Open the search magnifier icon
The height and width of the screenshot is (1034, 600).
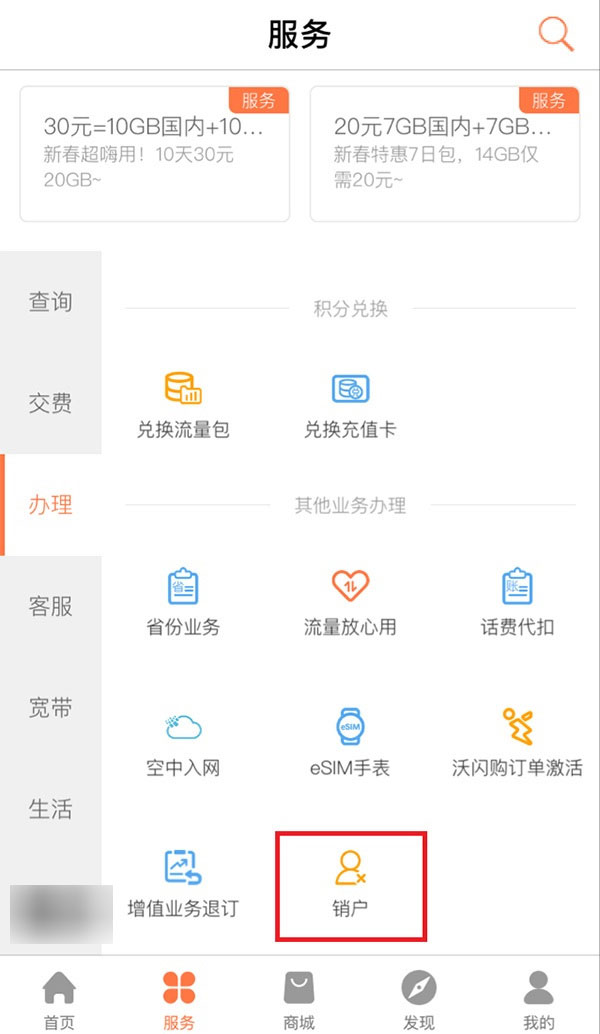pyautogui.click(x=555, y=34)
